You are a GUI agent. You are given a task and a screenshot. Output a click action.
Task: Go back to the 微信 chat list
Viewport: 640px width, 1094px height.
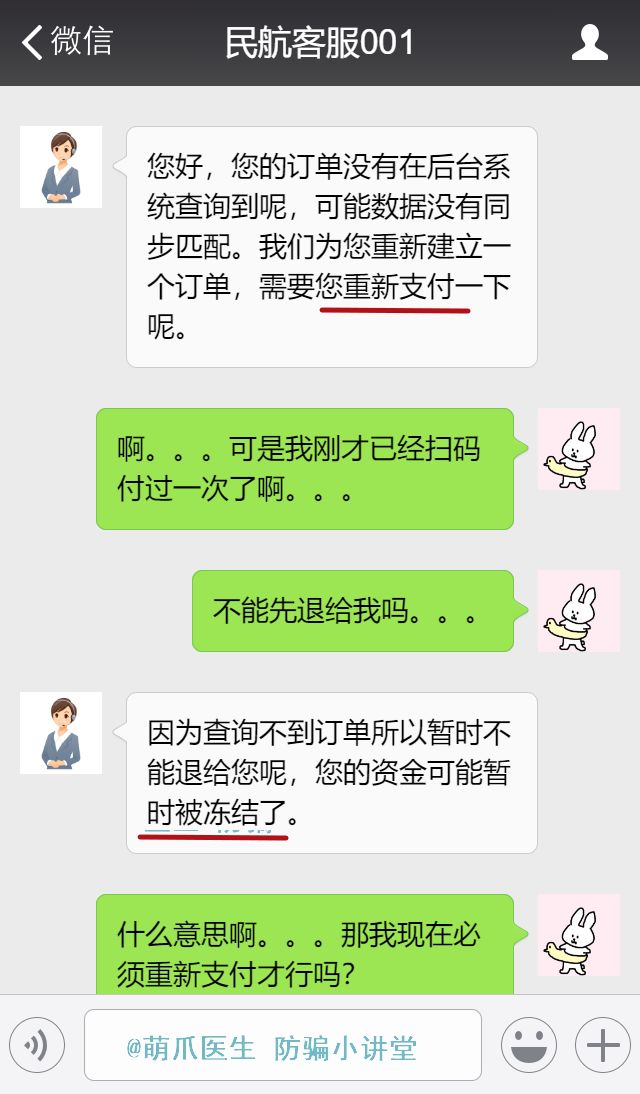click(66, 42)
